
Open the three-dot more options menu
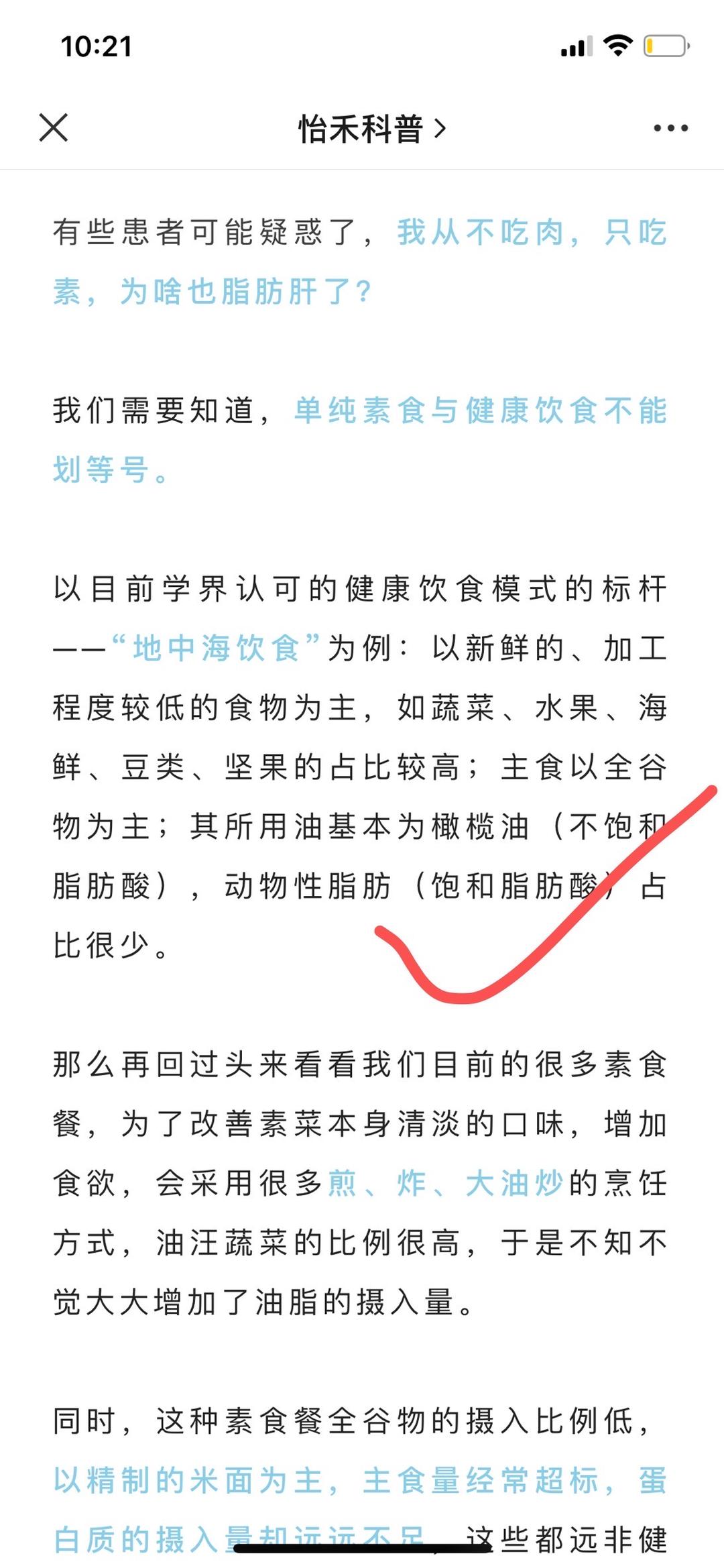[671, 128]
